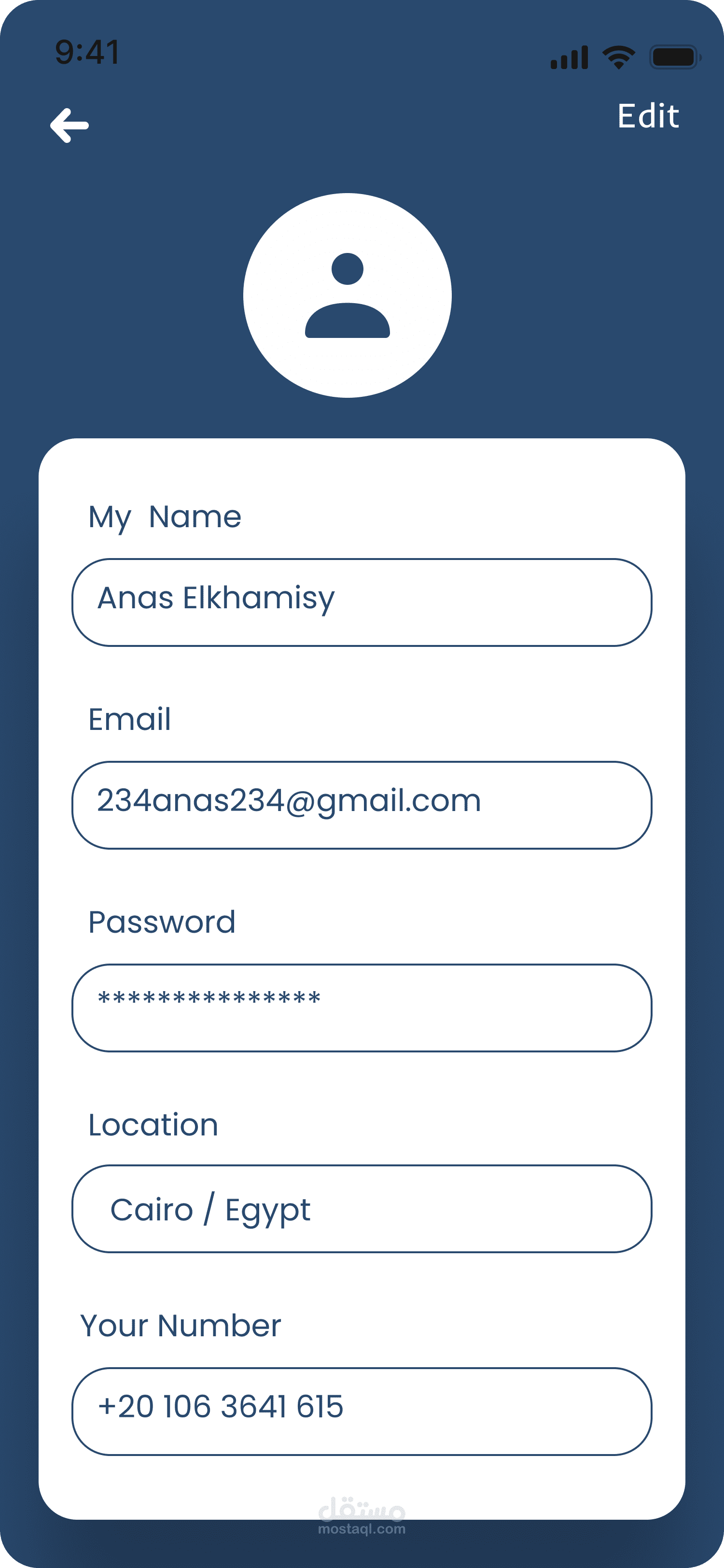Screen dimensions: 724x1568
Task: Tap the profile avatar picture
Action: (348, 295)
